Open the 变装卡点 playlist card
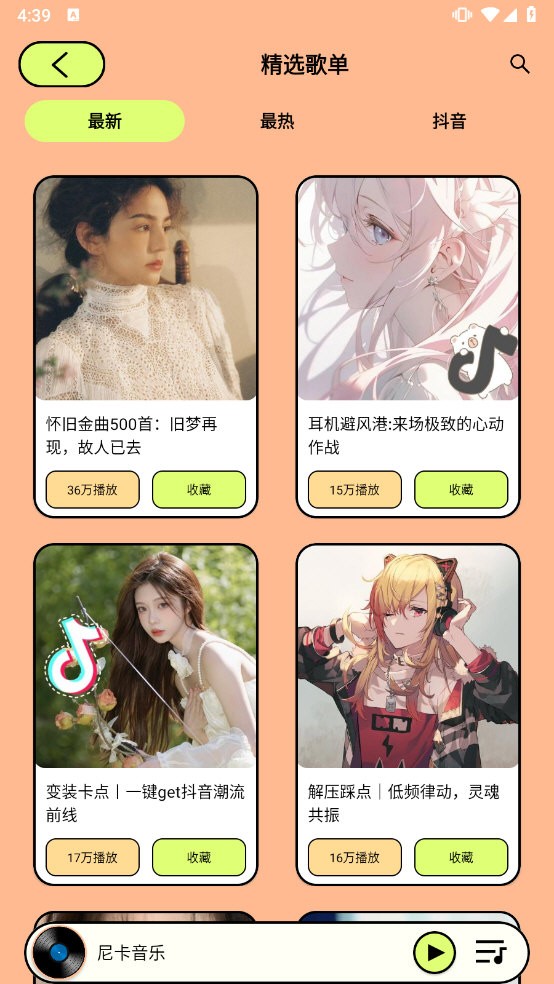The width and height of the screenshot is (554, 984). click(146, 714)
